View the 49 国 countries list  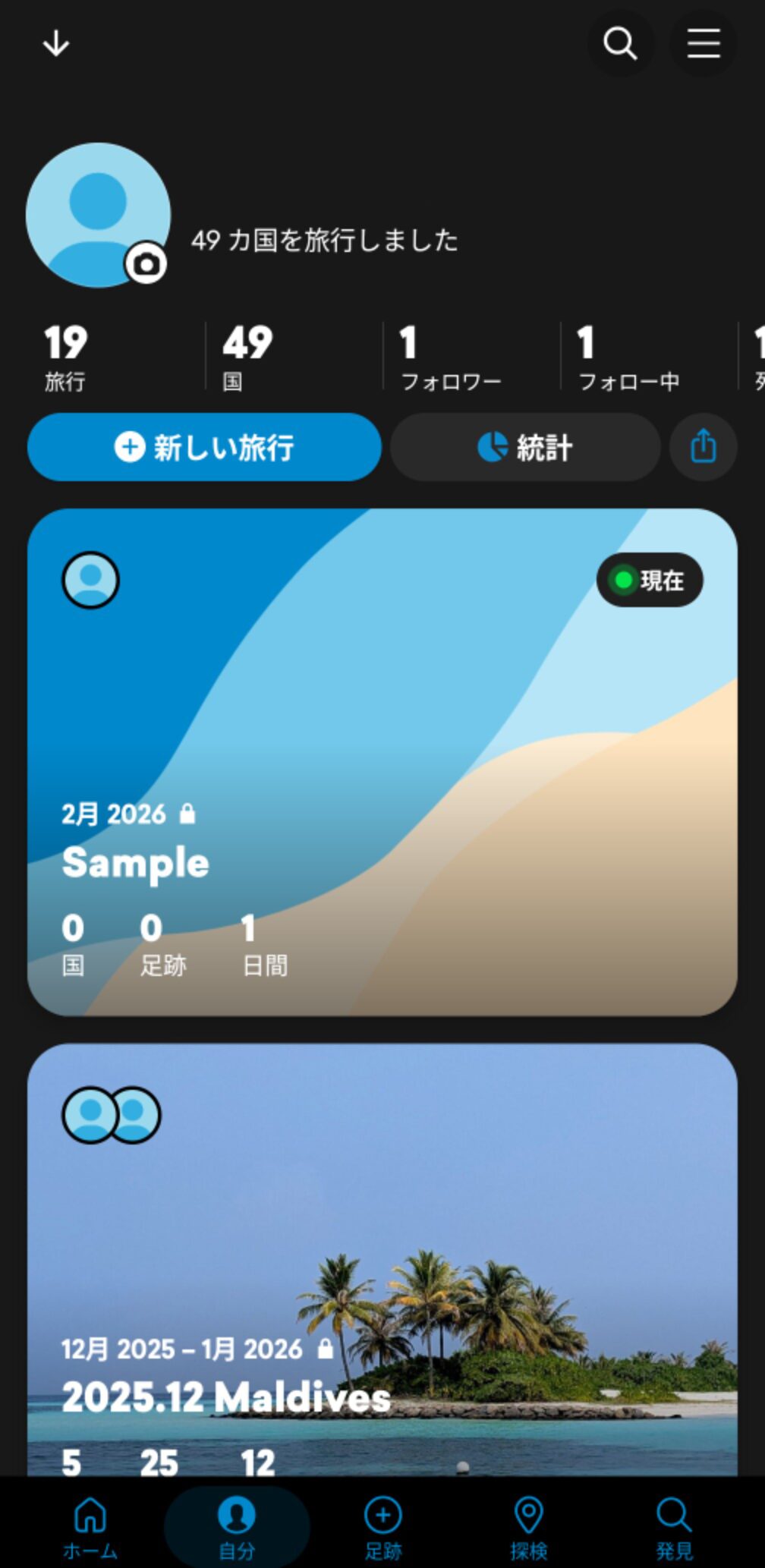click(247, 357)
